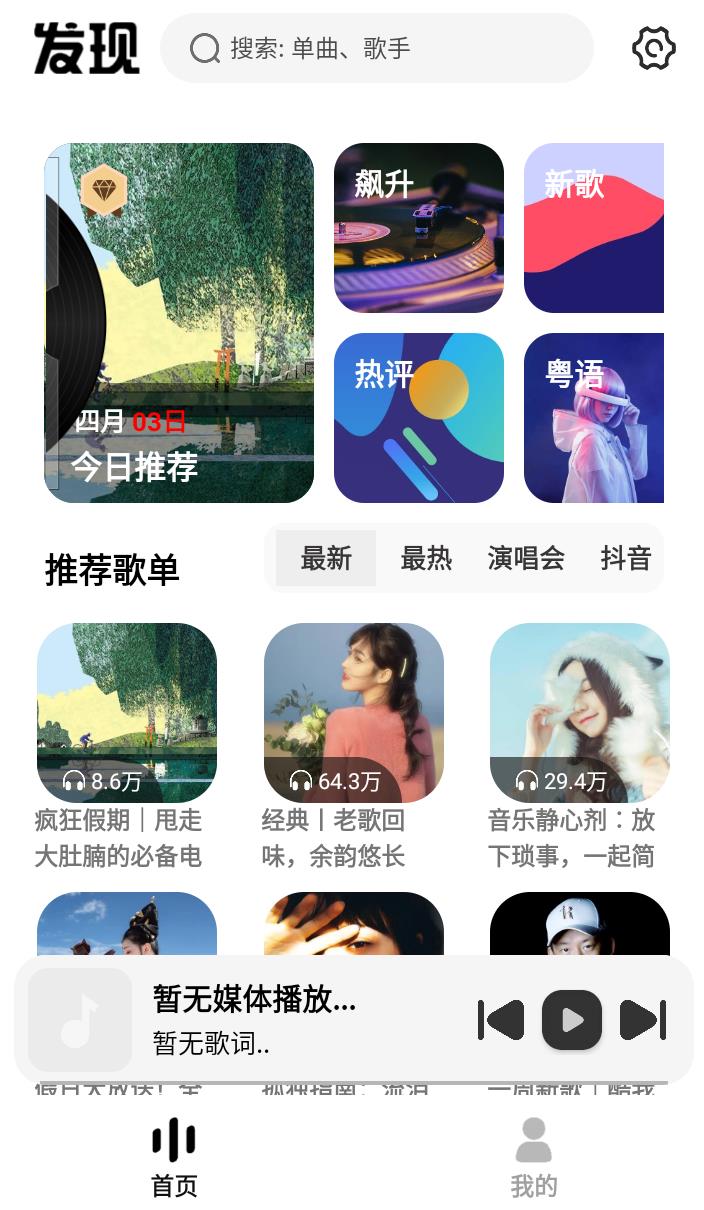Open the 粤语 Cantonese tile
704x1210 pixels.
[x=594, y=418]
